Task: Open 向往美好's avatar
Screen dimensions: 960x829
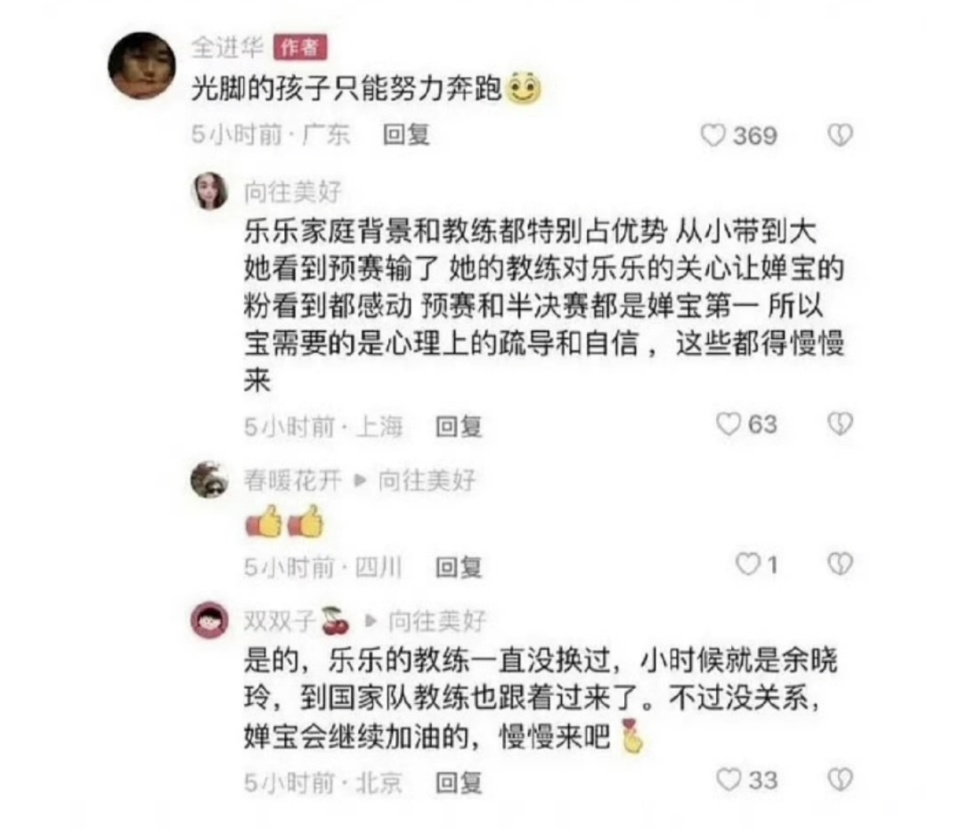Action: [210, 190]
